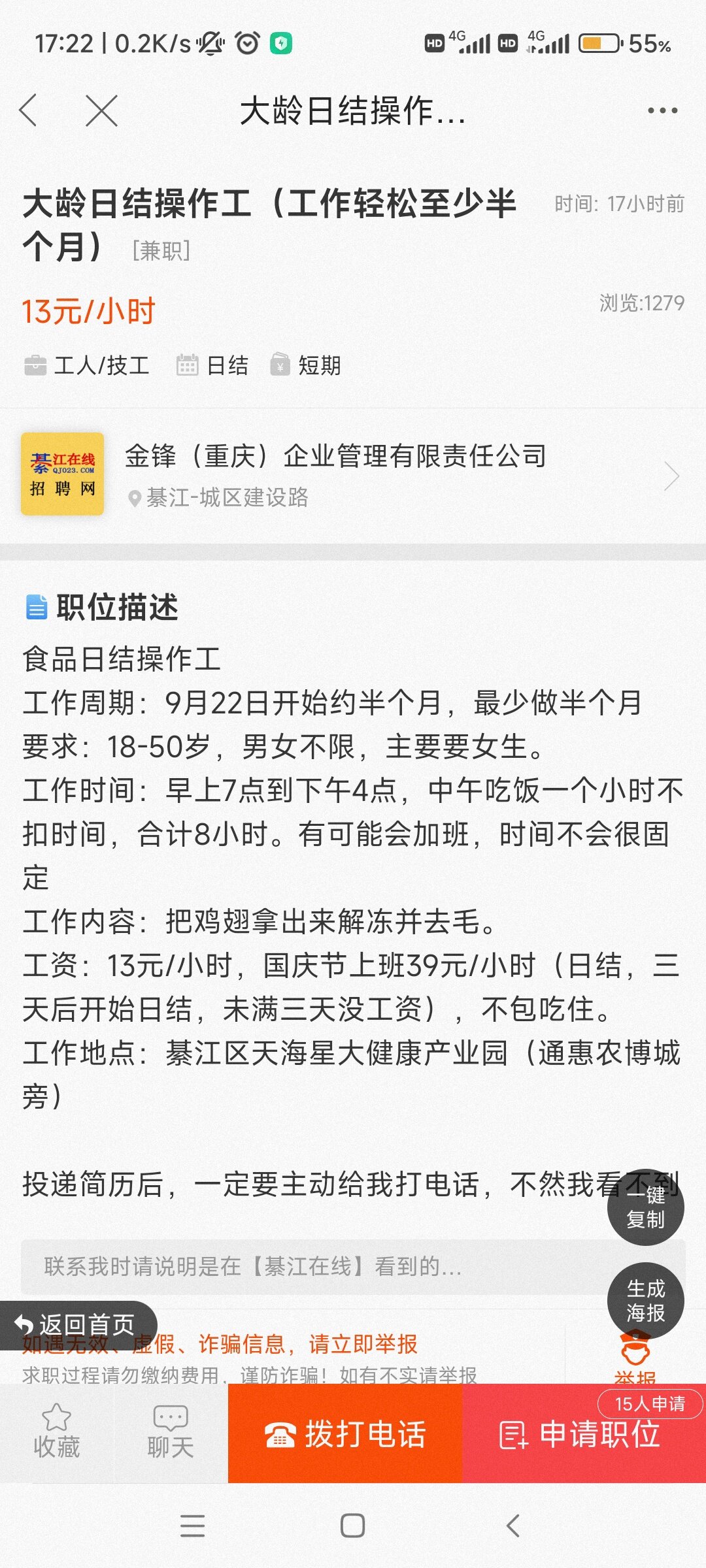
Task: Call the employer via 拨打电话
Action: click(x=345, y=1433)
